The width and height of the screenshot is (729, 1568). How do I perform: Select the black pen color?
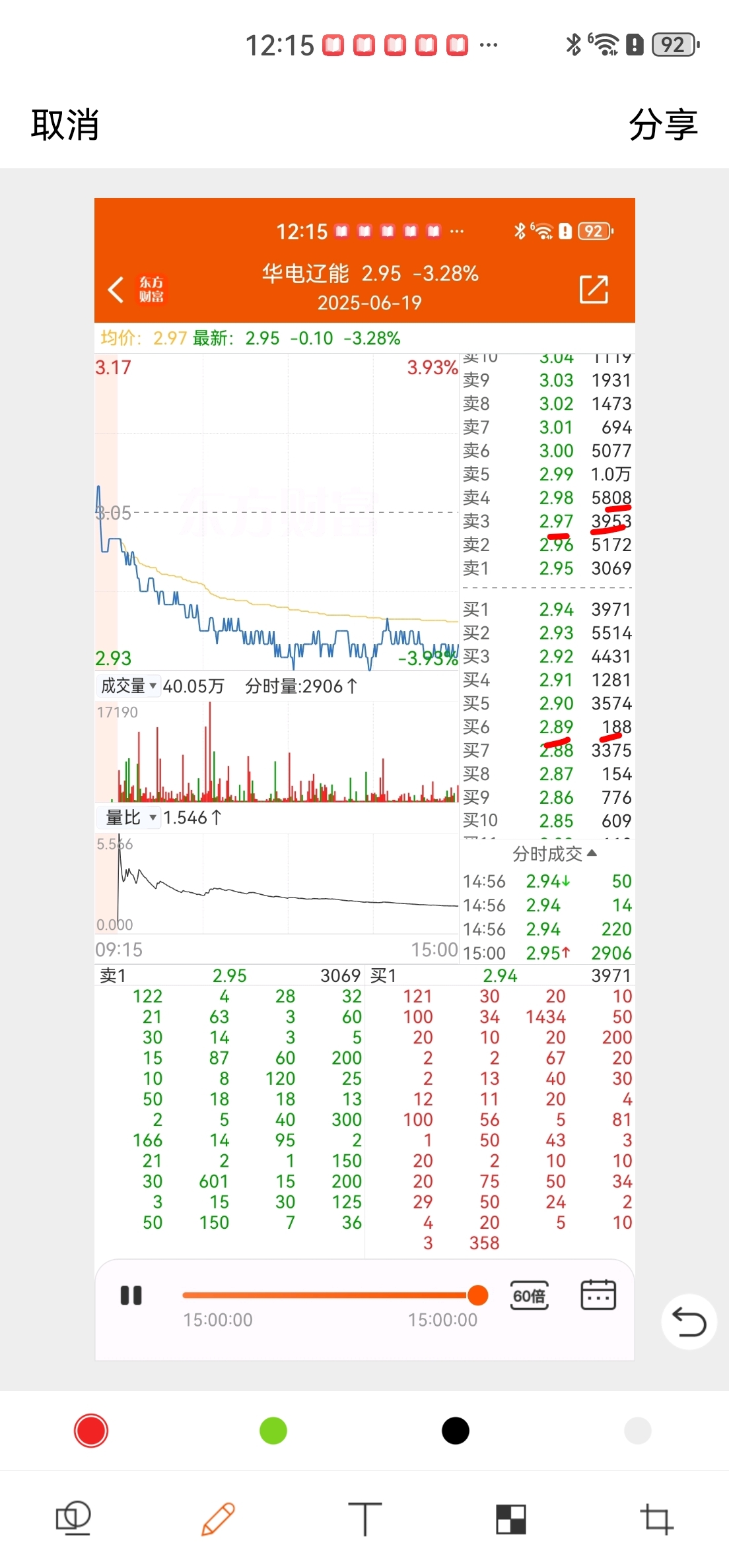click(x=456, y=1431)
